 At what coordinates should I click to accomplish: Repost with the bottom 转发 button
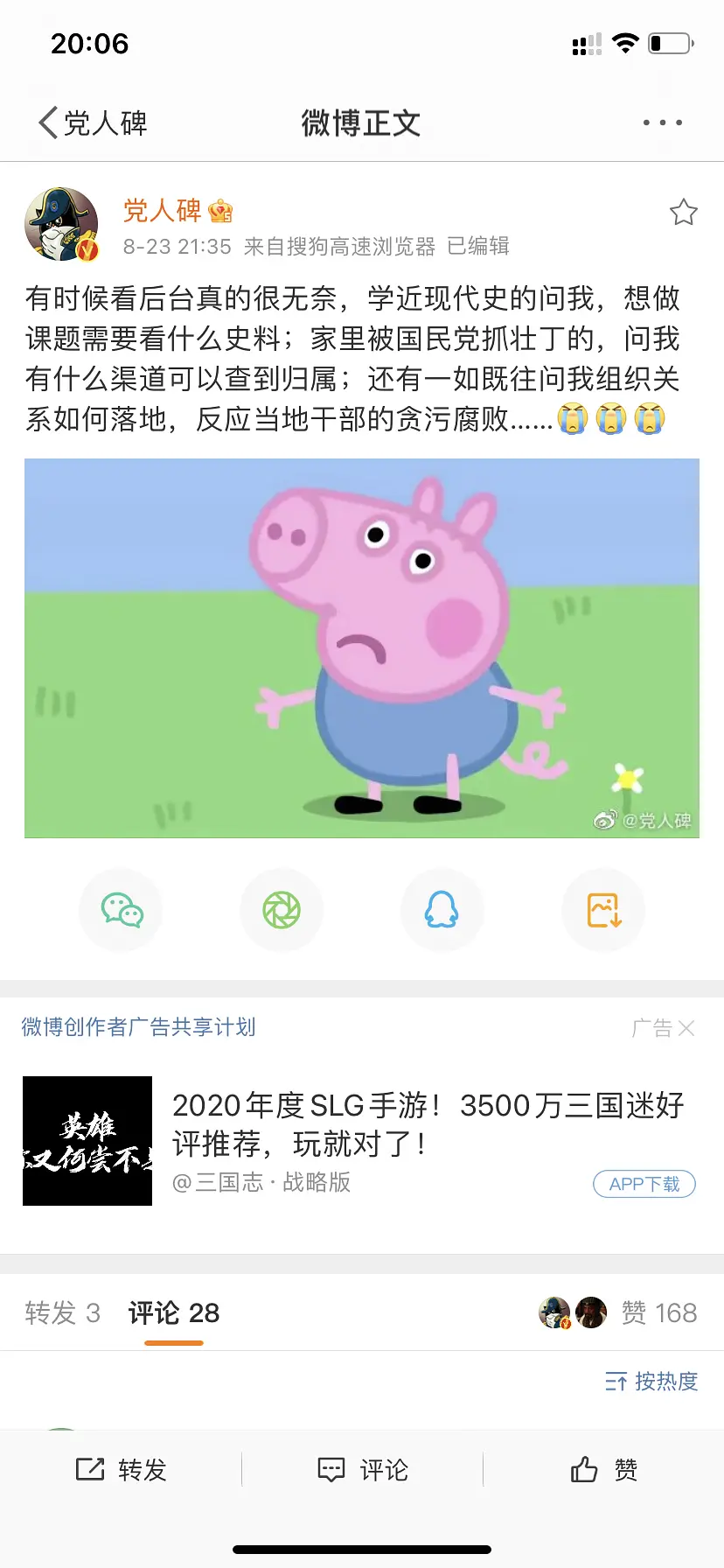[x=122, y=1470]
